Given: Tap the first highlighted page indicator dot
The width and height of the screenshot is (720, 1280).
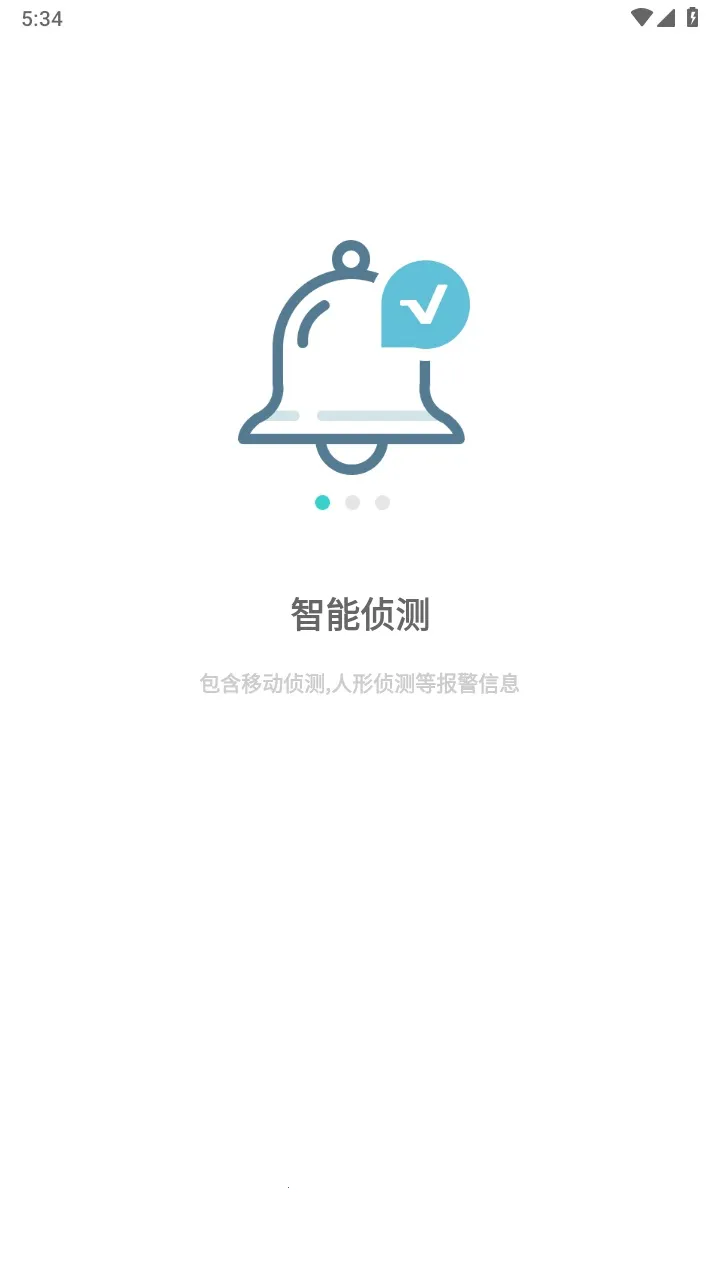Looking at the screenshot, I should (322, 502).
